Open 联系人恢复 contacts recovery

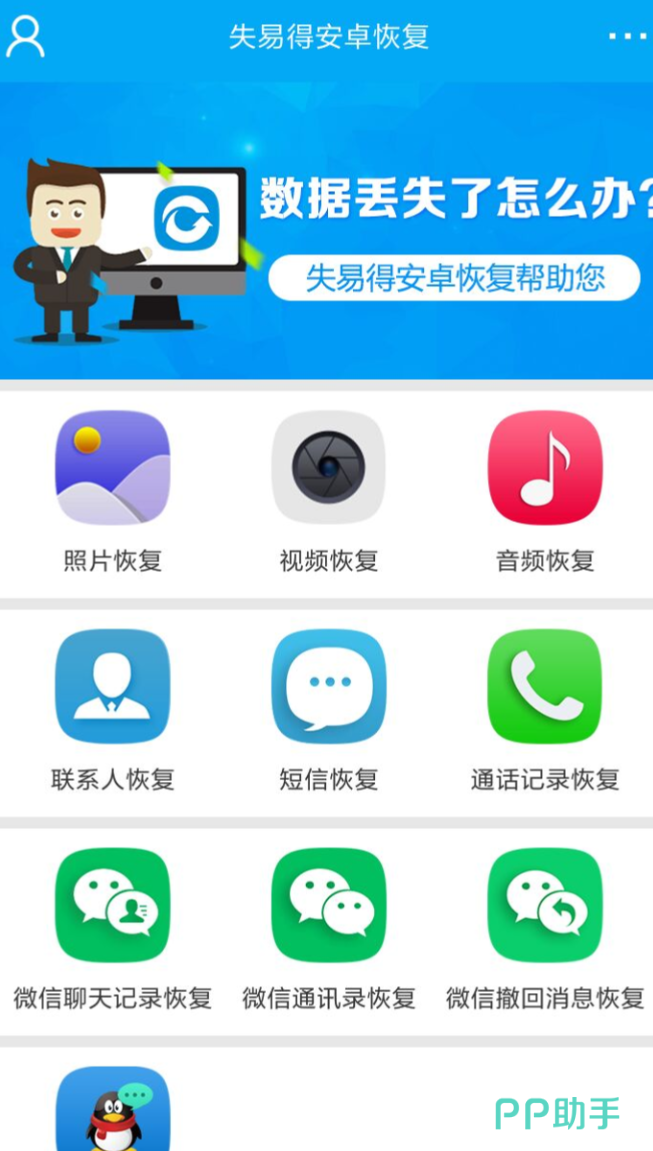tap(112, 686)
